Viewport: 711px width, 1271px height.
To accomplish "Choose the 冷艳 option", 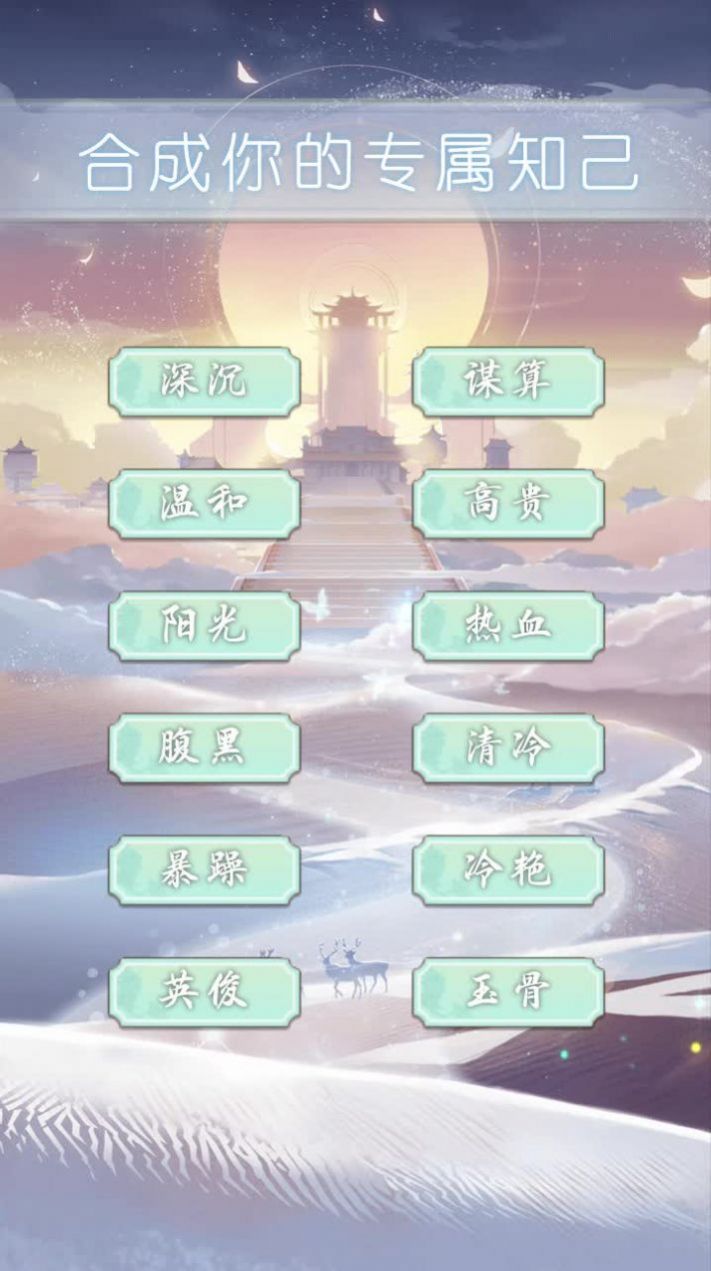I will point(508,870).
